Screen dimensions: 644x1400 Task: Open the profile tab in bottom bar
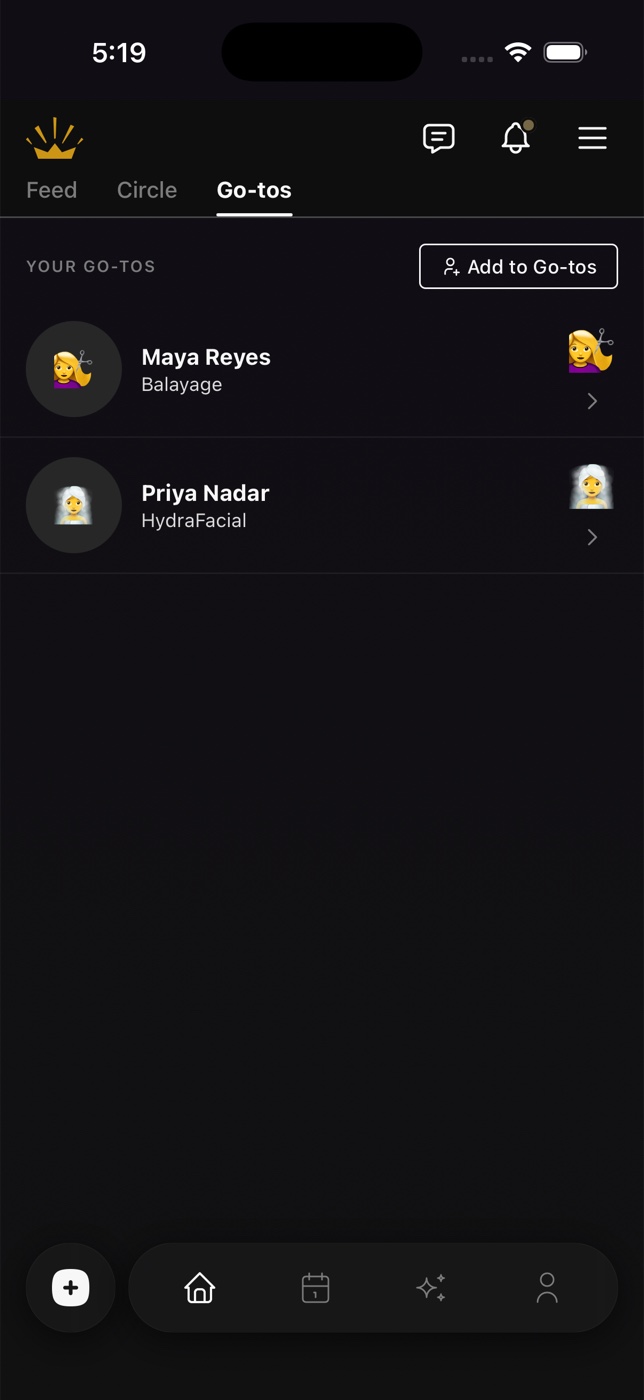pos(547,1288)
